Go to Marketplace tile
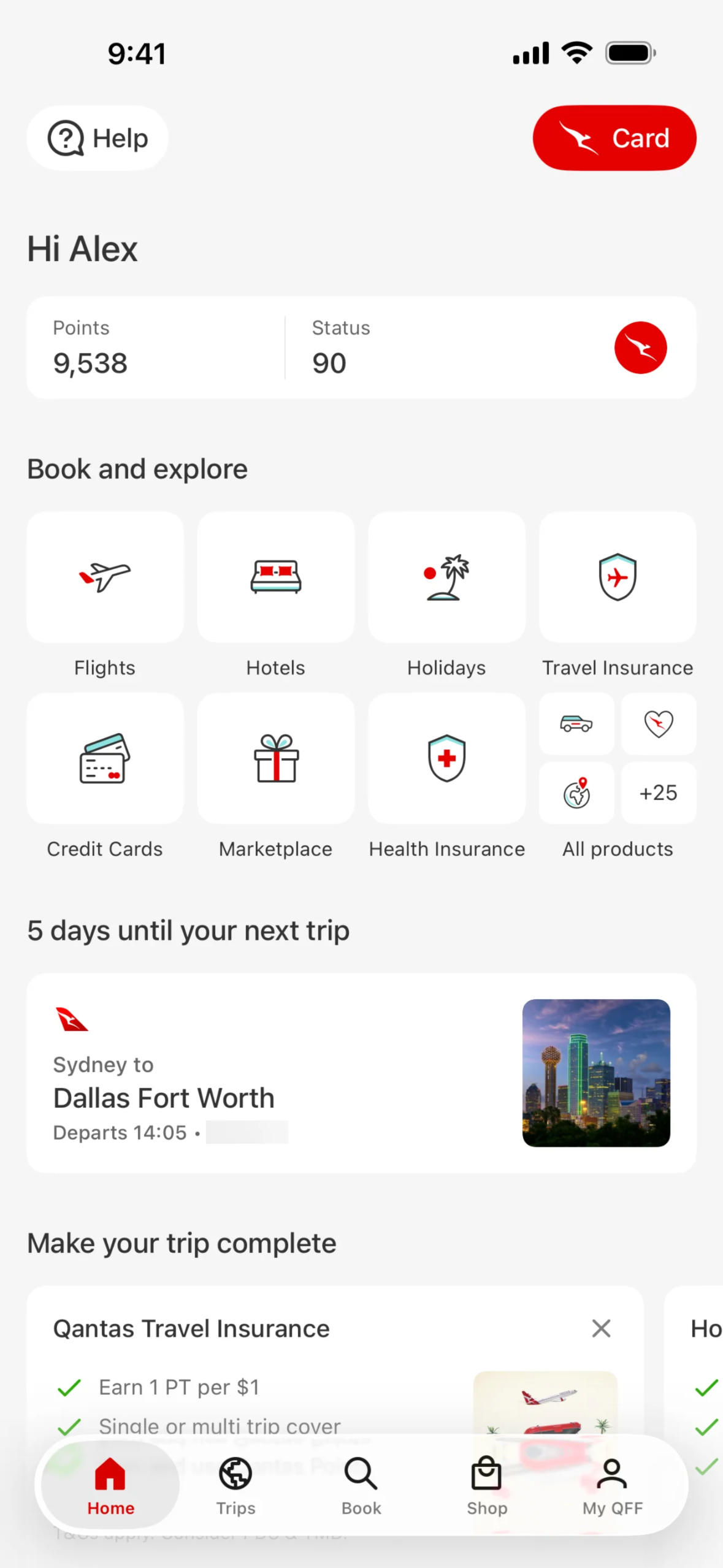The image size is (723, 1568). click(x=275, y=759)
